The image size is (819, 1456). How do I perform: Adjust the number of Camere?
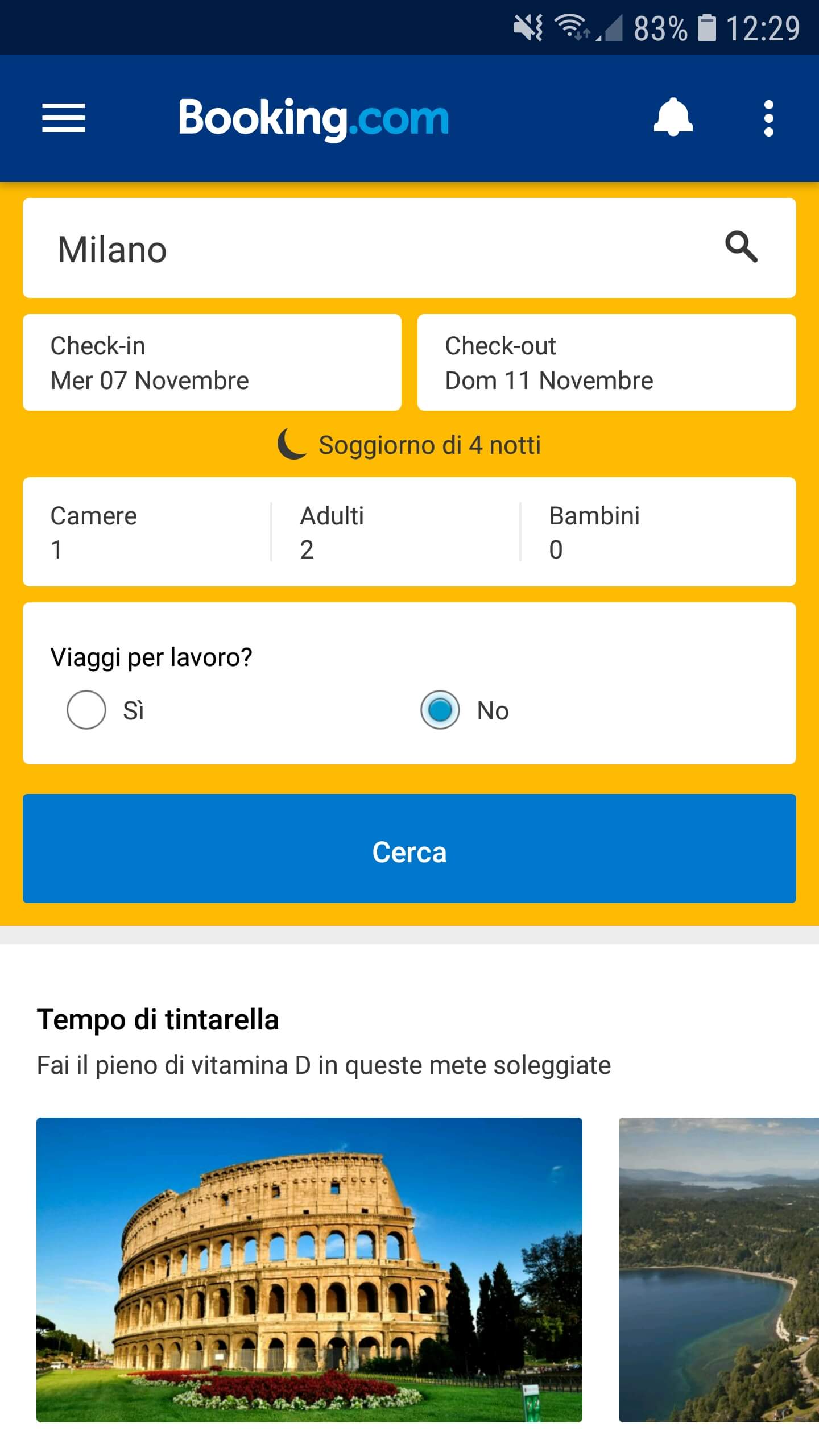click(x=147, y=532)
